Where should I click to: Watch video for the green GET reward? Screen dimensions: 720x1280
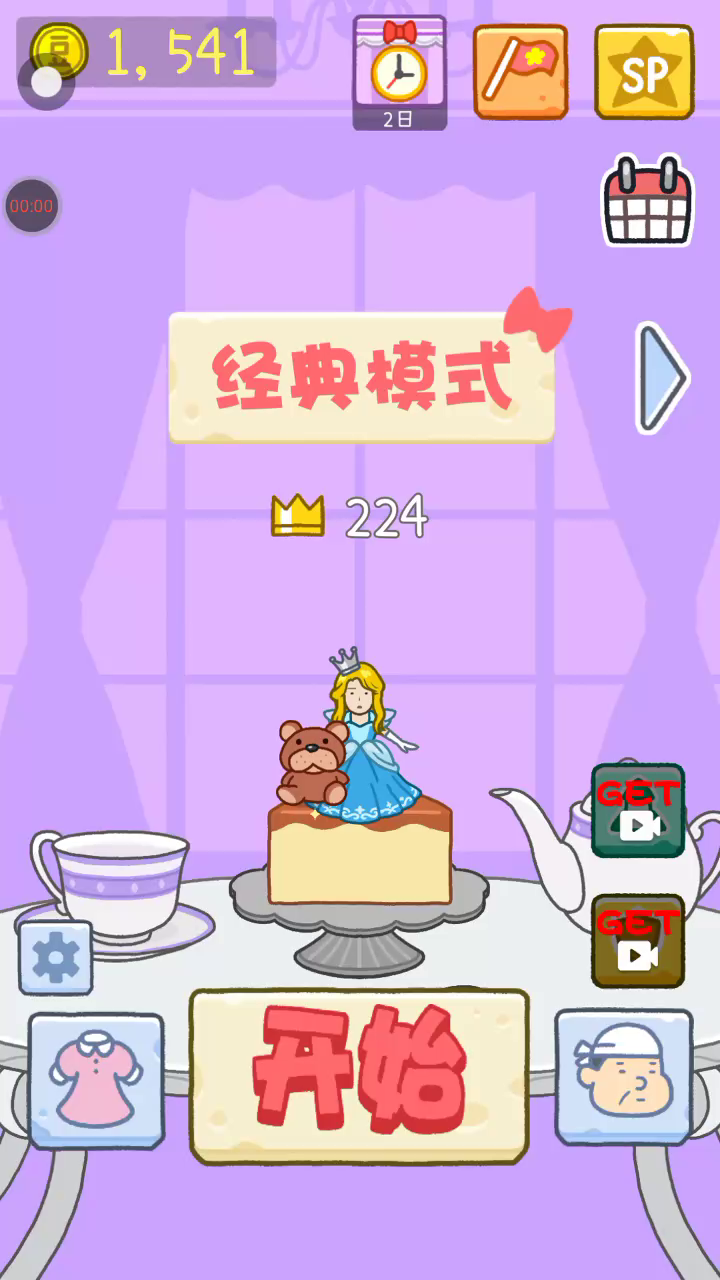point(638,810)
